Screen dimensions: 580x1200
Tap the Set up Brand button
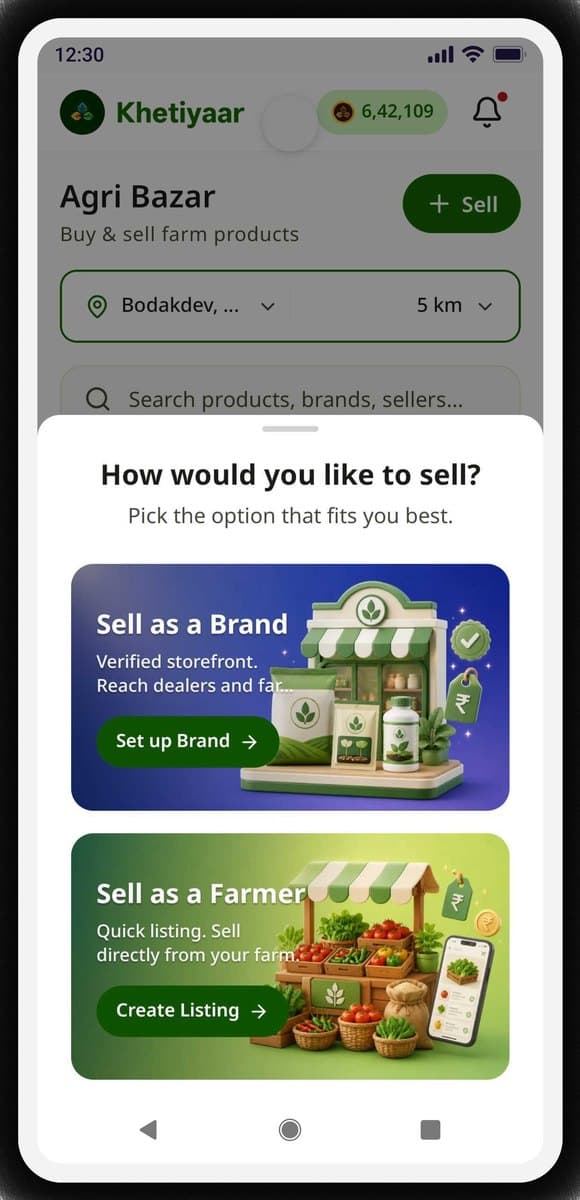pos(187,741)
